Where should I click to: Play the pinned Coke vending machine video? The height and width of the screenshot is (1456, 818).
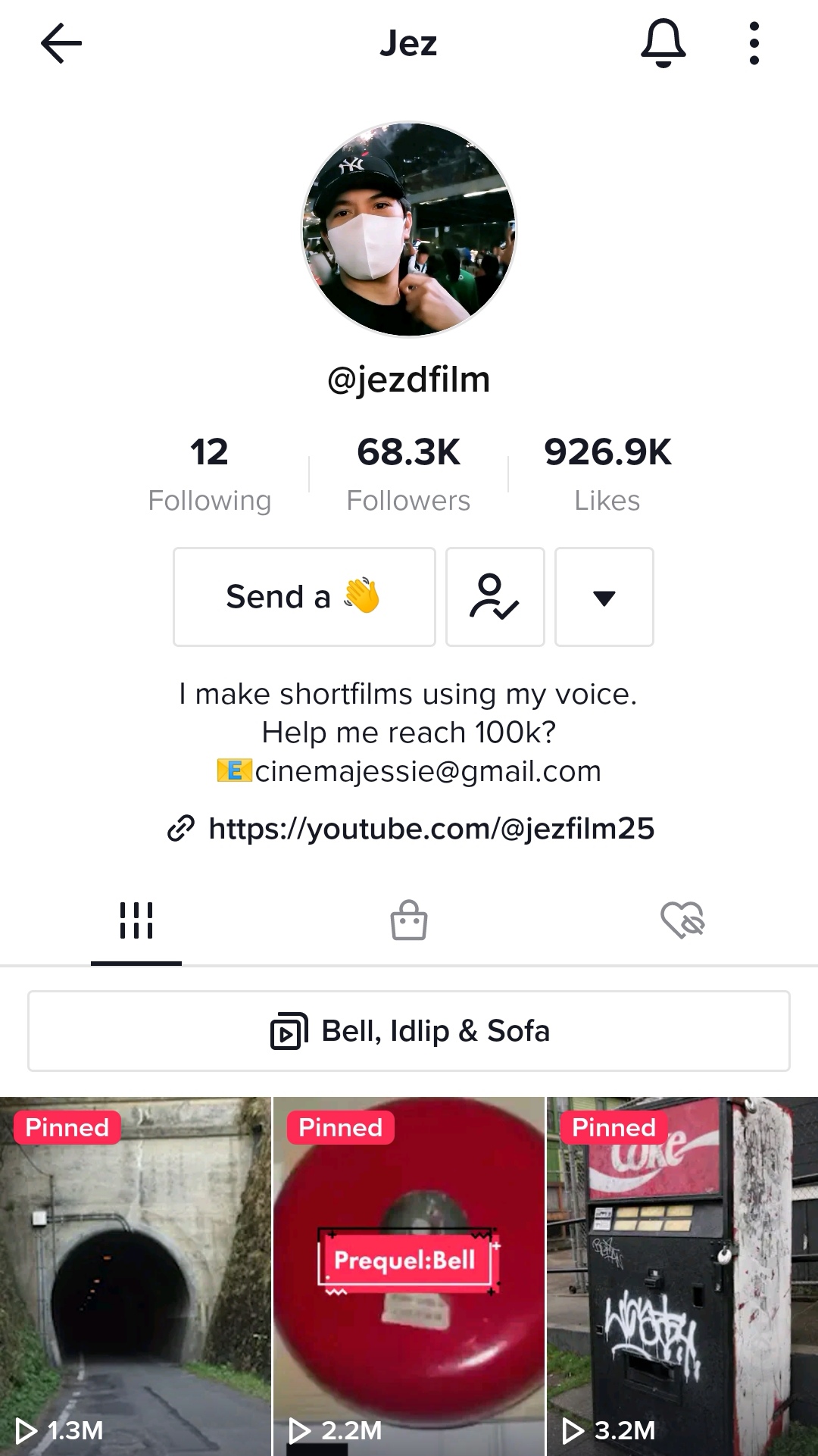click(x=682, y=1276)
